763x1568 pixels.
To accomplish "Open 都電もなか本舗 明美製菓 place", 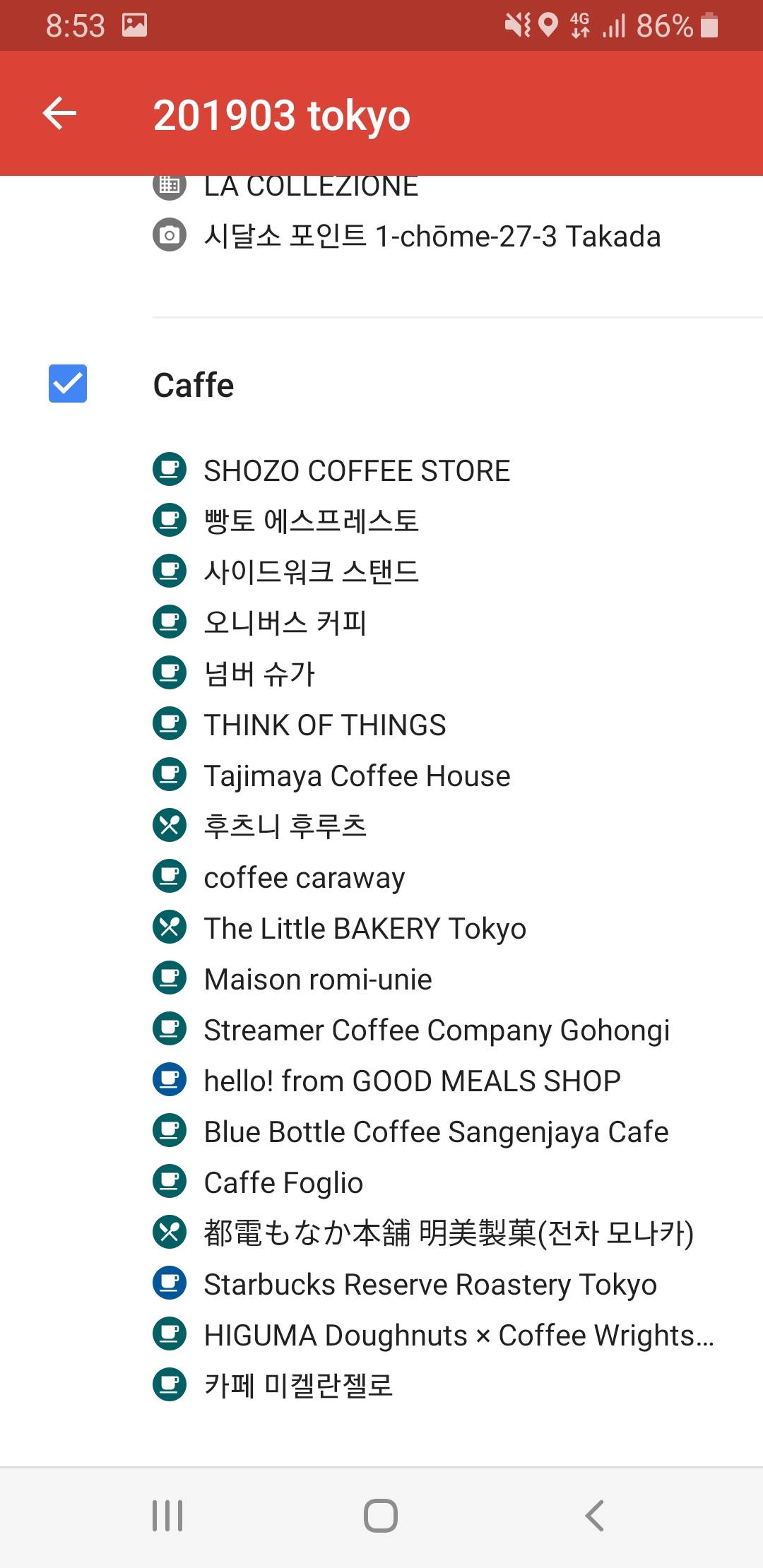I will tap(448, 1234).
